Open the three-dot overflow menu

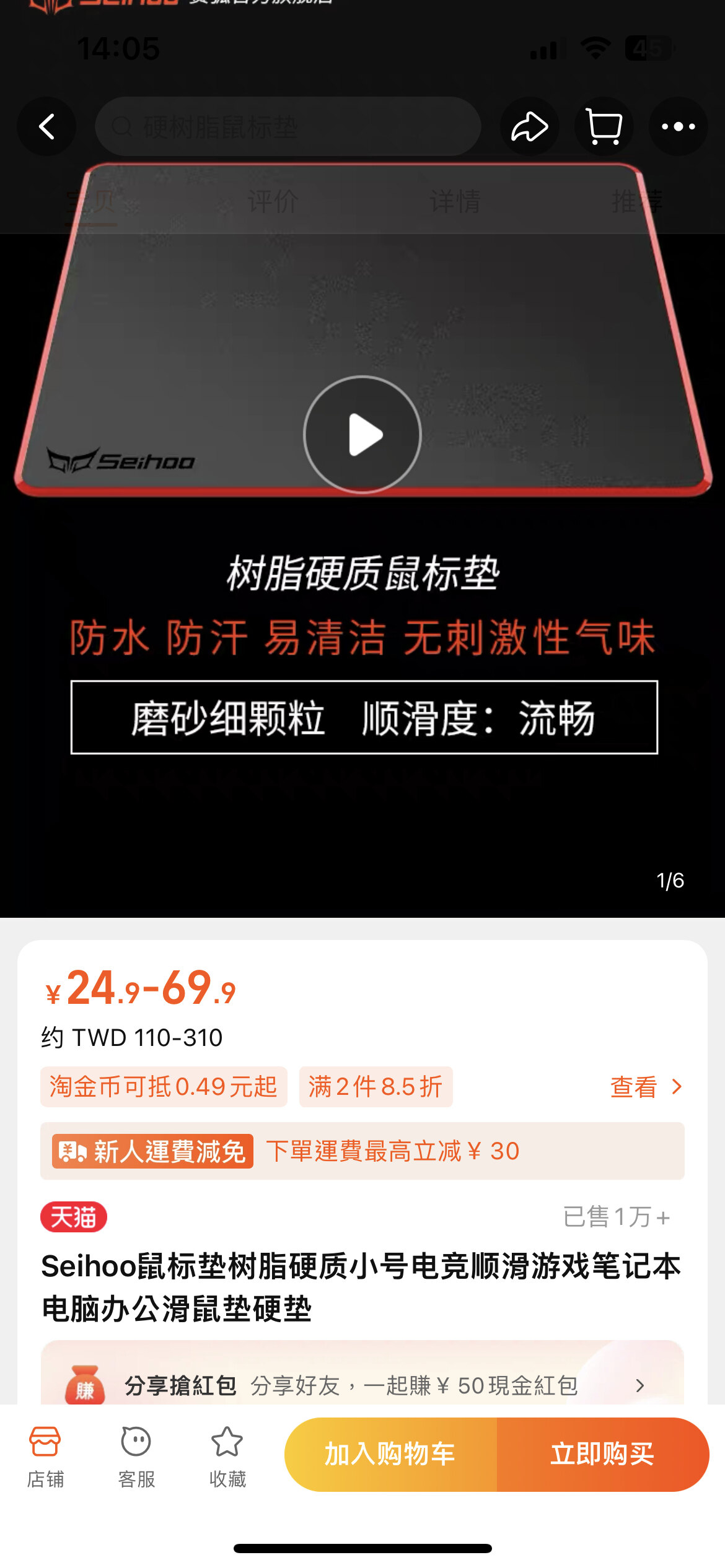pyautogui.click(x=678, y=126)
